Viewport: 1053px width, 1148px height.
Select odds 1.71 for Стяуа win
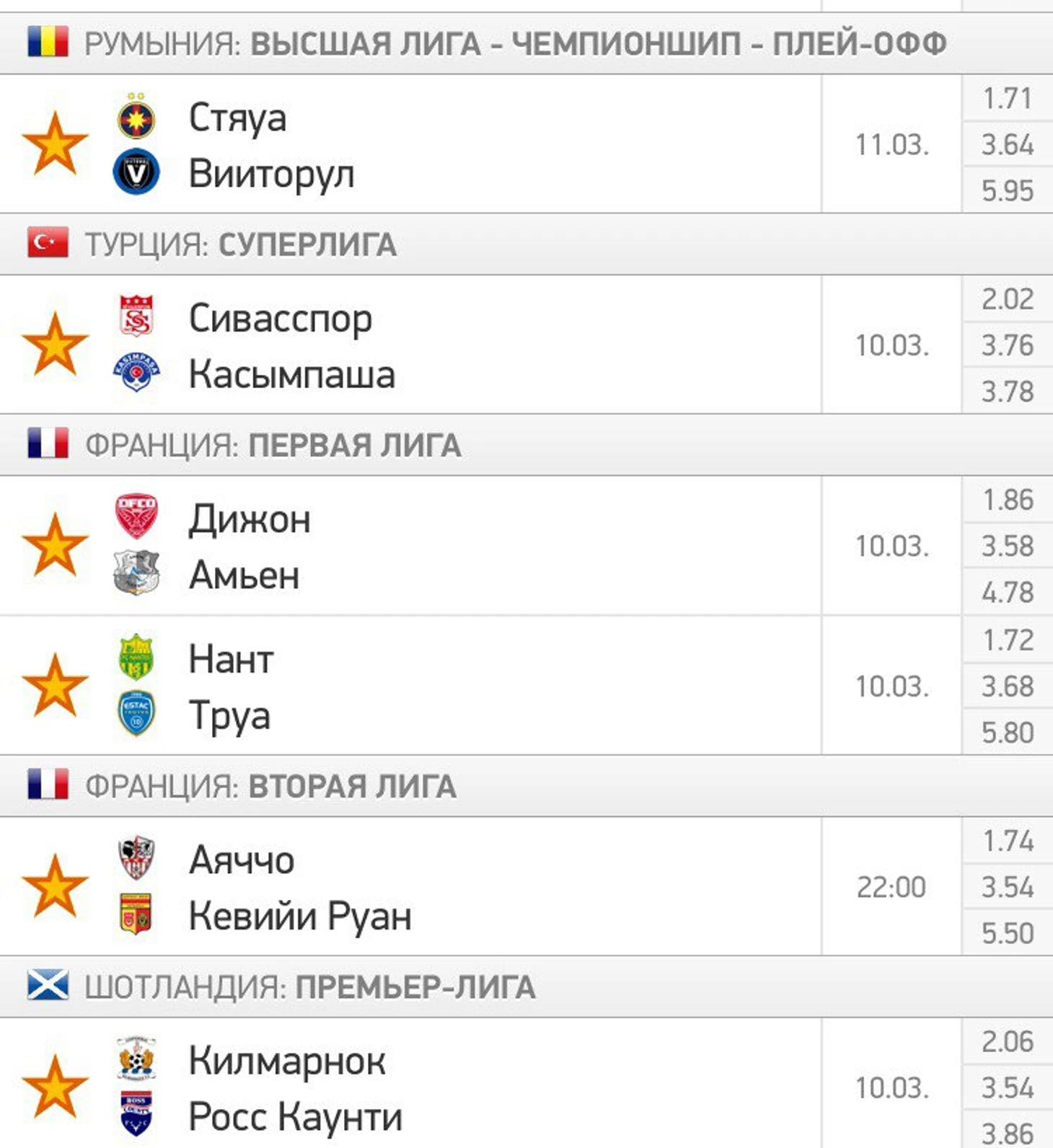[x=1007, y=99]
